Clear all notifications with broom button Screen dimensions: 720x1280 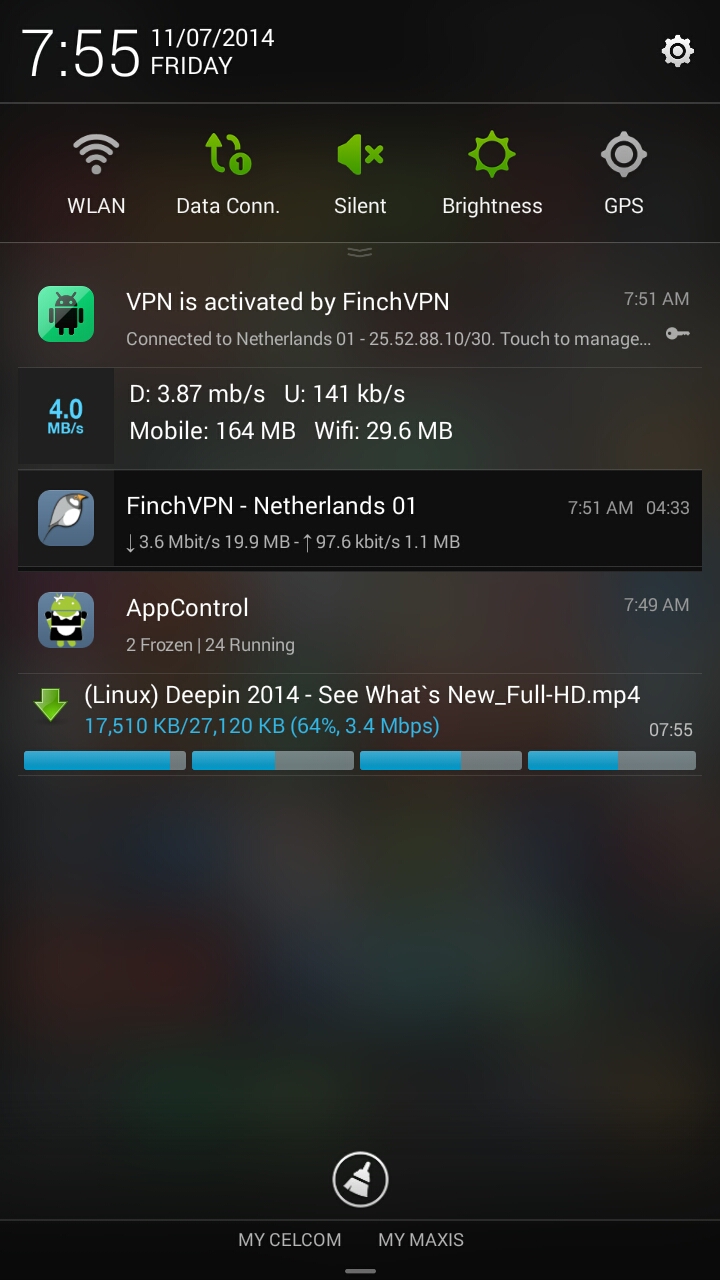coord(360,1180)
